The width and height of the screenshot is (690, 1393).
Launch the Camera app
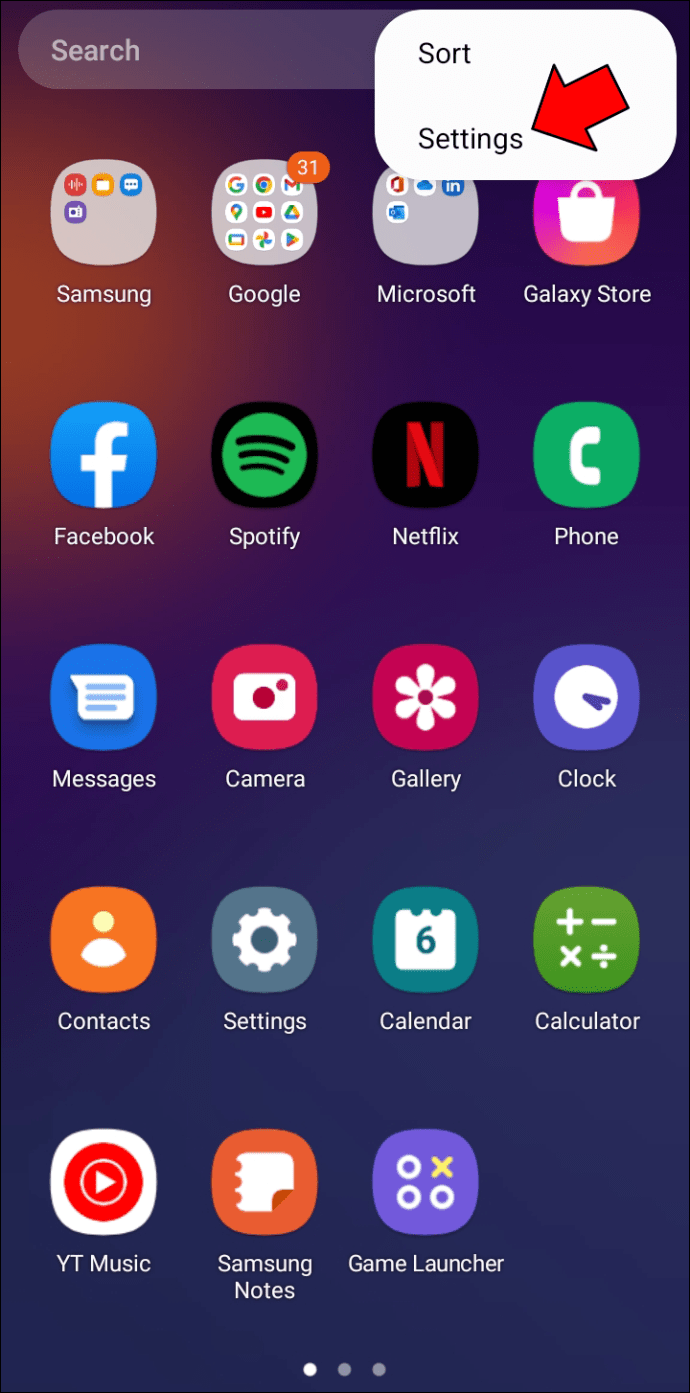tap(264, 697)
